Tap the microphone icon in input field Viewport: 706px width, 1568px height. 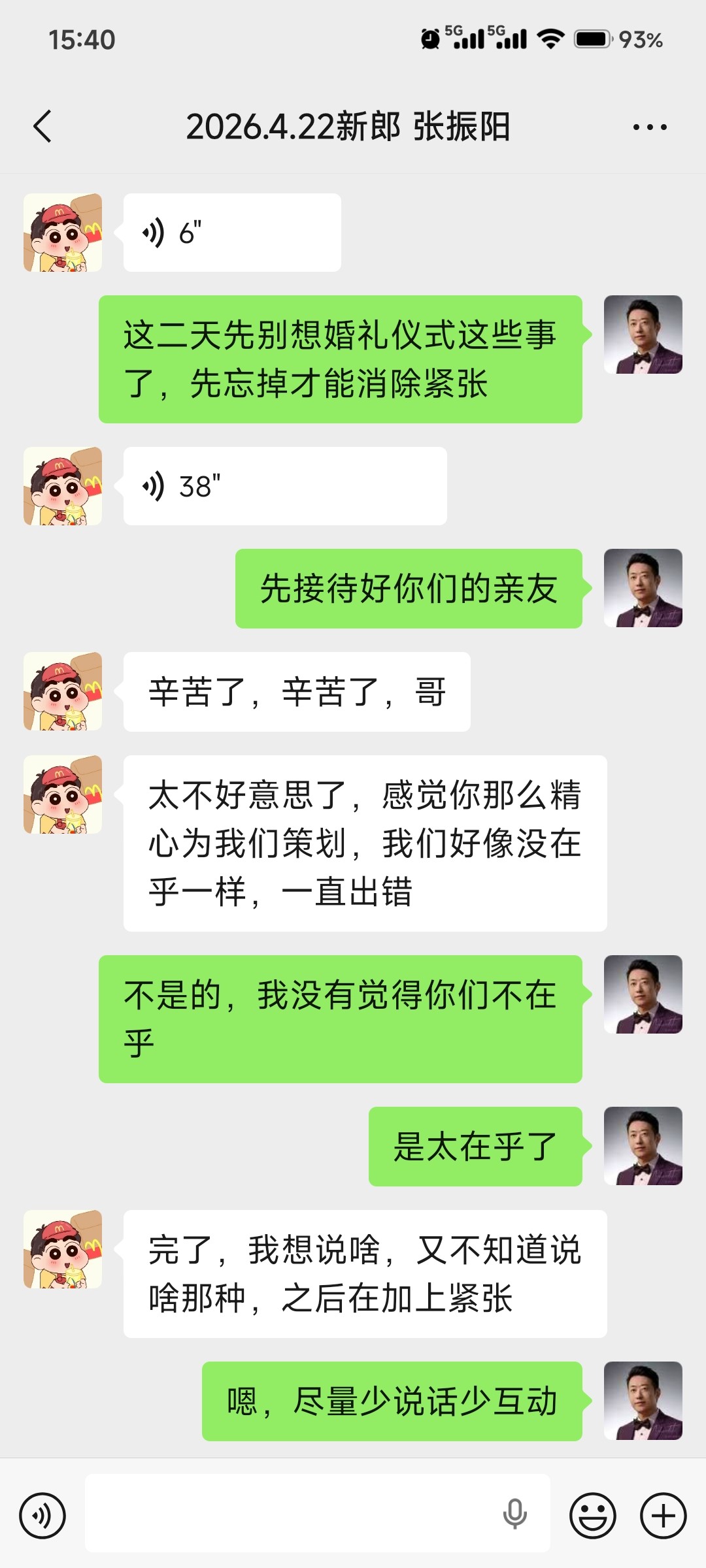tap(514, 1513)
